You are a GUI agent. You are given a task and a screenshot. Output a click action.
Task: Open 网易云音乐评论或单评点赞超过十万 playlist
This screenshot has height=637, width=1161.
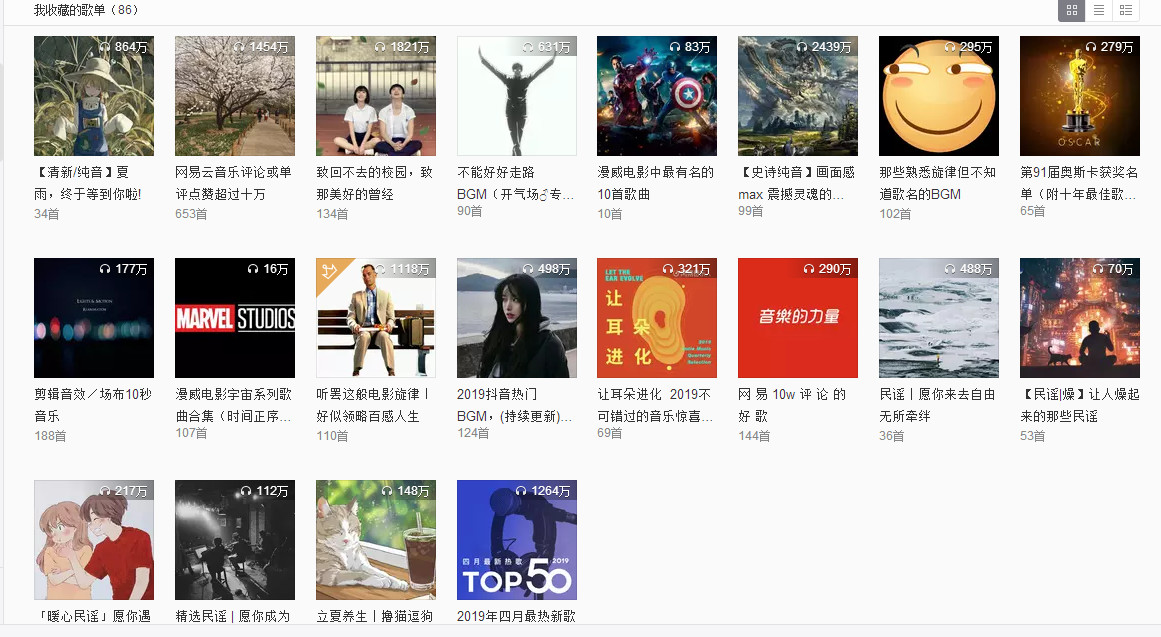tap(235, 96)
